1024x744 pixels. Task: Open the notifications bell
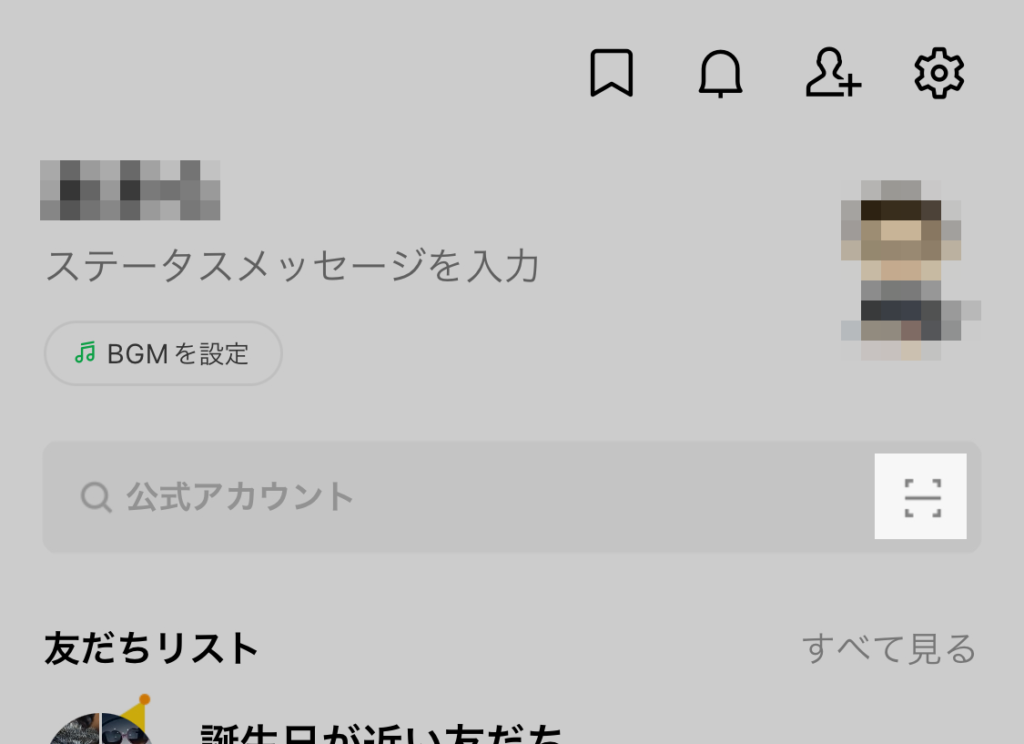720,75
